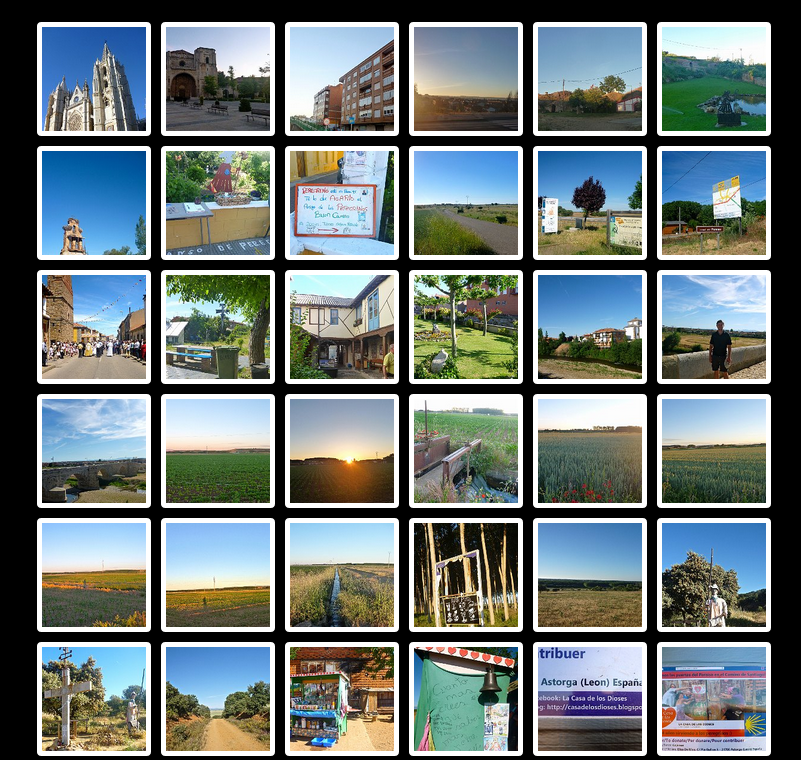Image resolution: width=801 pixels, height=760 pixels.
Task: Open the irrigation channel photo
Action: tap(342, 575)
